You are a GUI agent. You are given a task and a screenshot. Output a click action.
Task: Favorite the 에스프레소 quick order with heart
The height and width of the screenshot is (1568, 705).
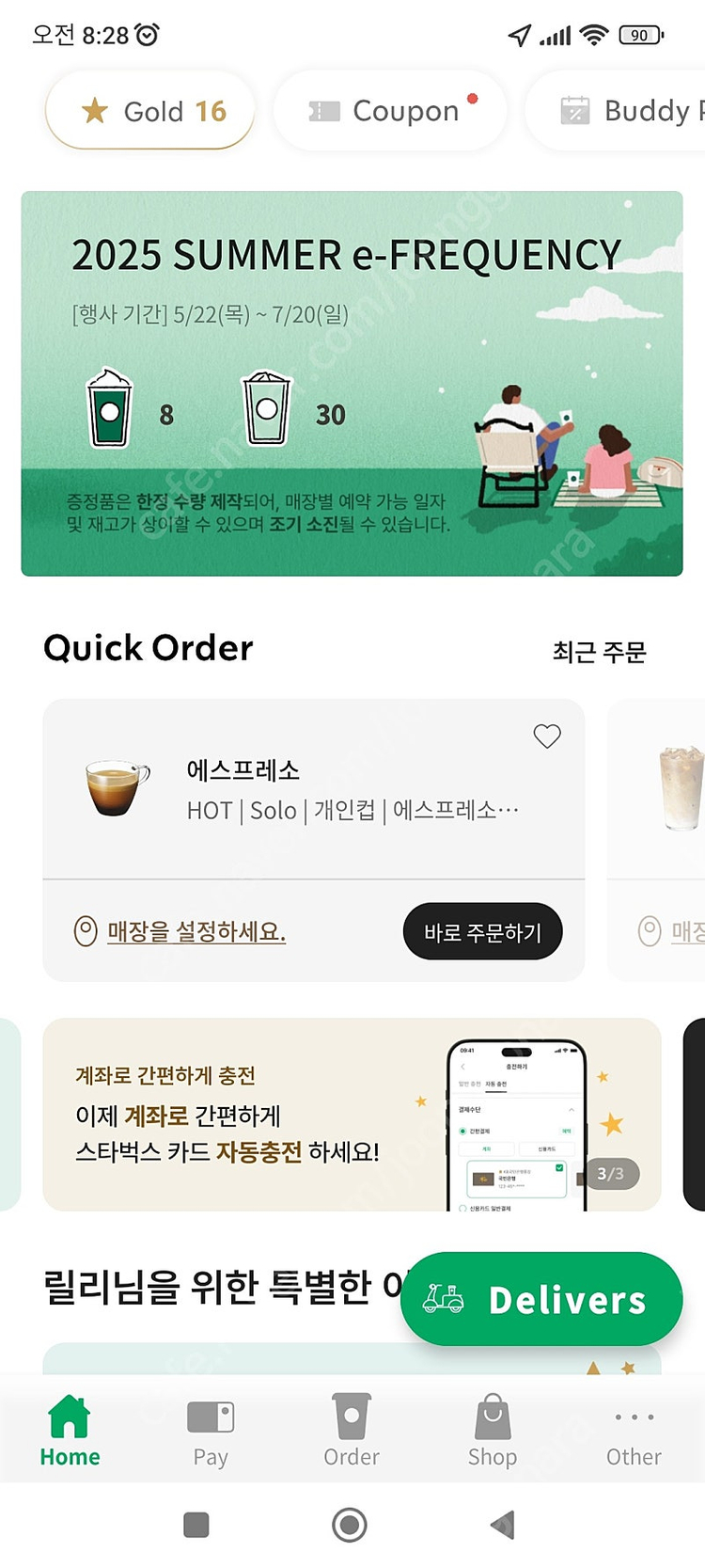547,736
